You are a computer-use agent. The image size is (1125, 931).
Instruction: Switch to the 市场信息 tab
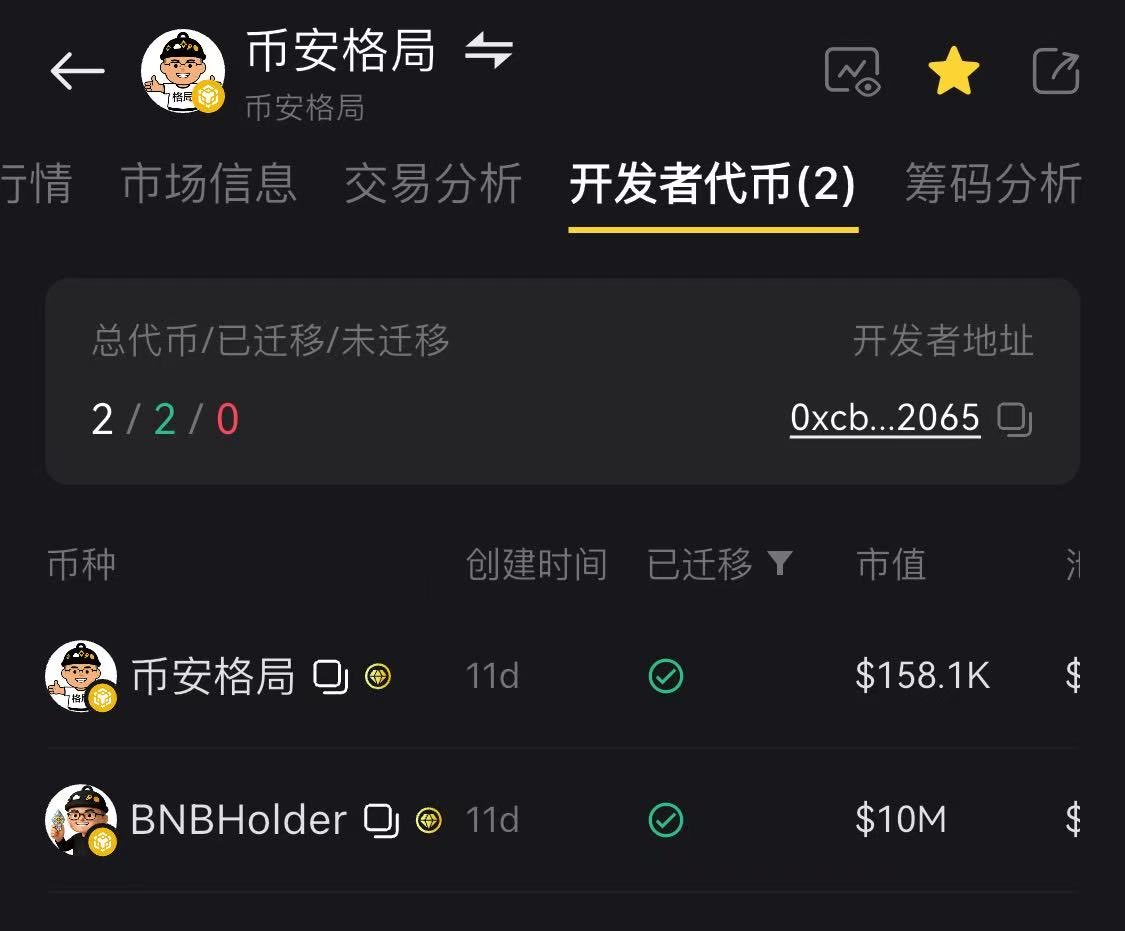tap(209, 185)
